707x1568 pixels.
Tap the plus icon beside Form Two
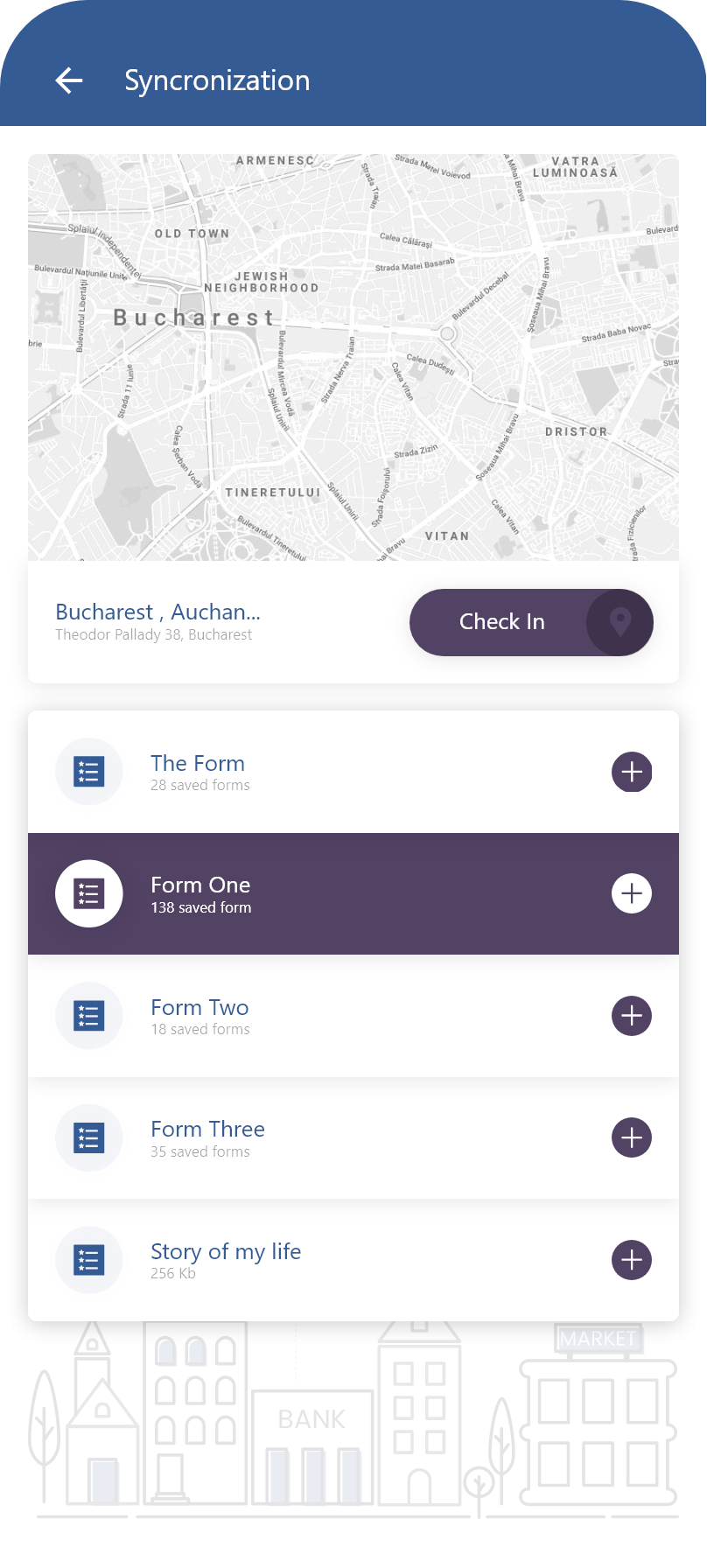pyautogui.click(x=632, y=1016)
